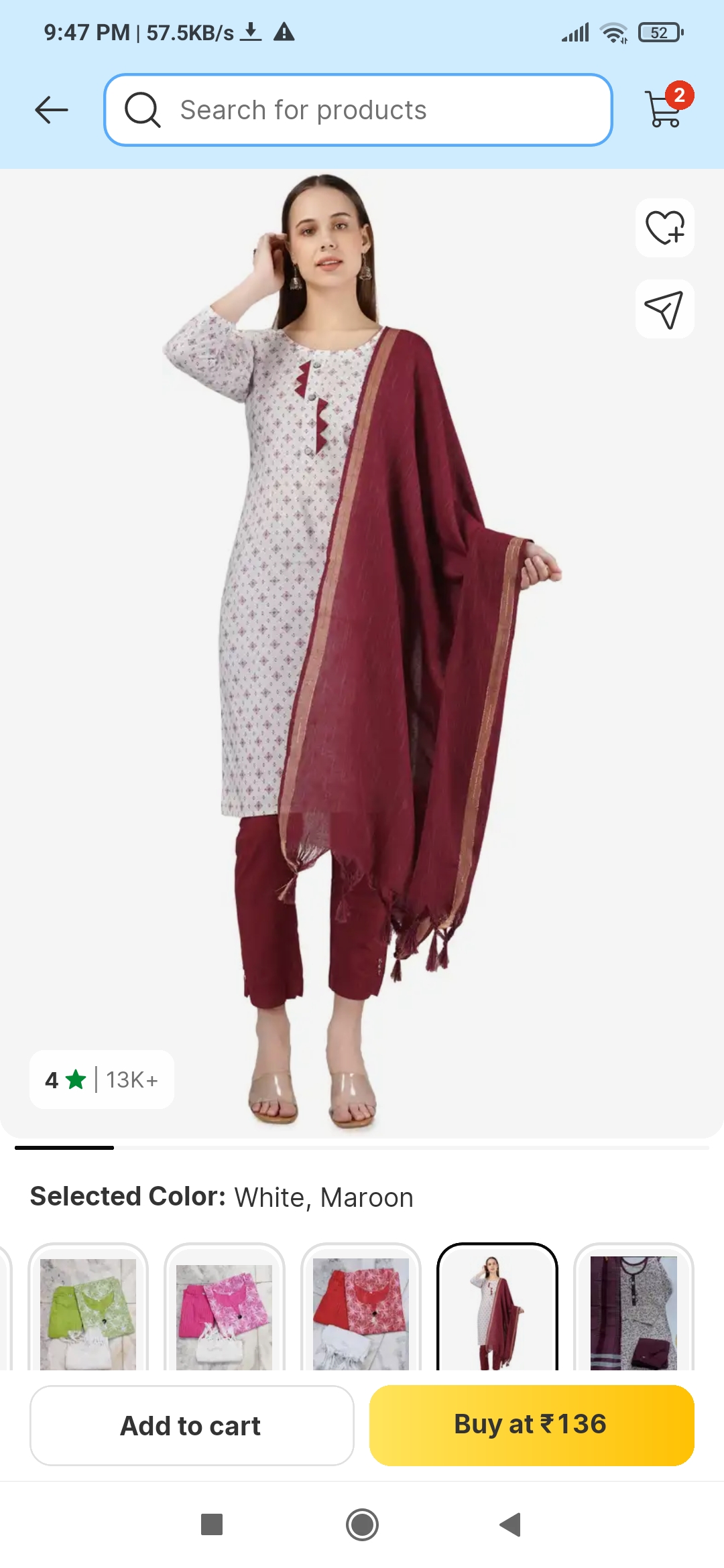Select the pink kurta color variant
Image resolution: width=724 pixels, height=1568 pixels.
coord(225,1311)
